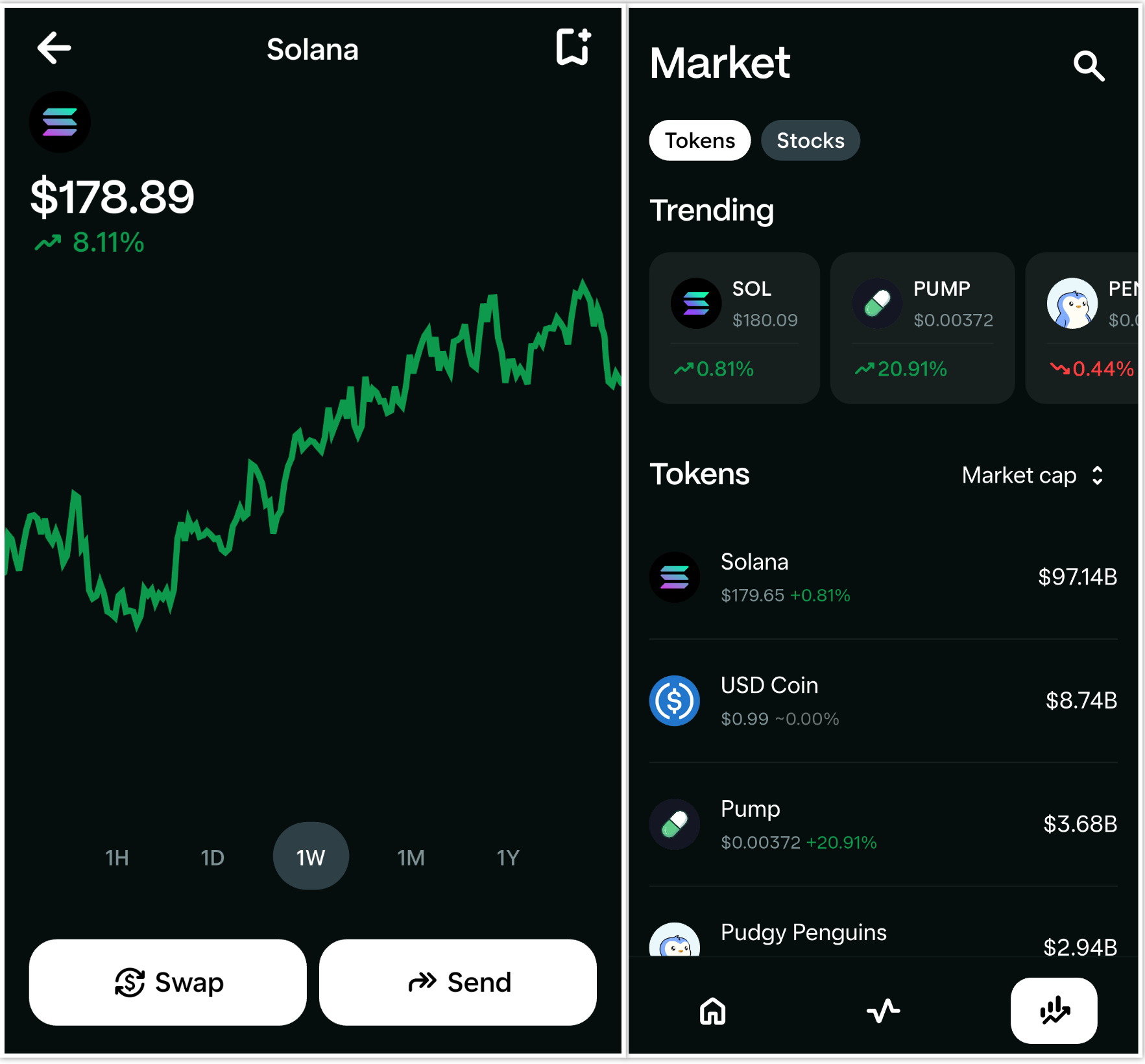Image resolution: width=1145 pixels, height=1064 pixels.
Task: Open the Pump token row
Action: pos(882,824)
